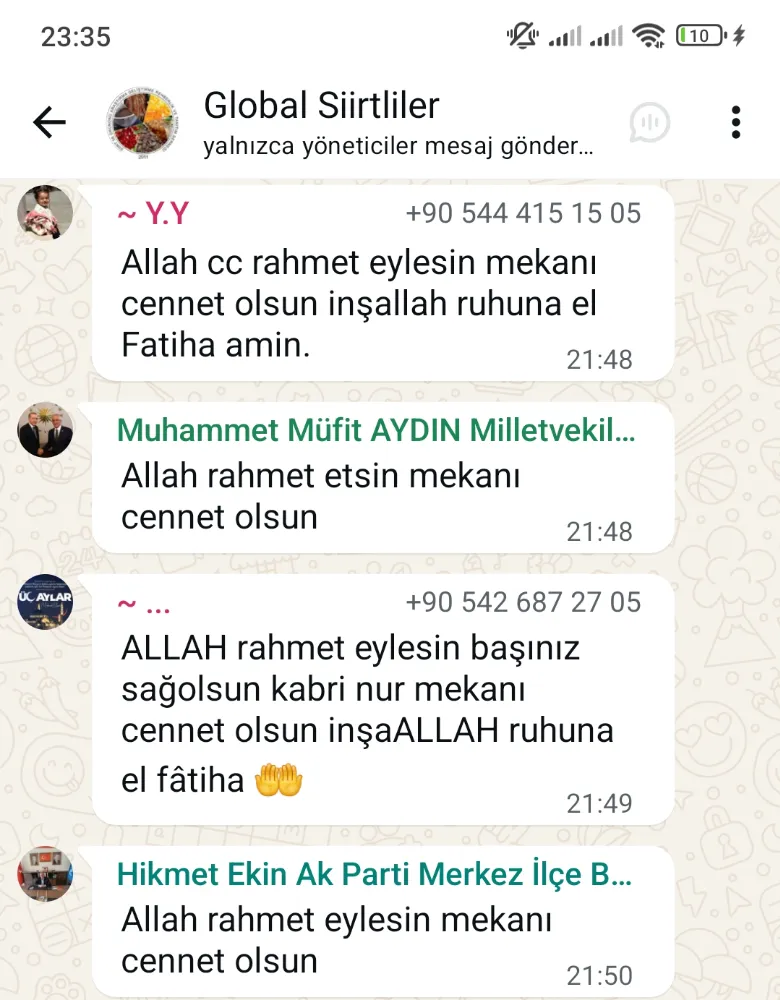
Task: Tap the Global Siirtliler group photo
Action: (x=142, y=123)
